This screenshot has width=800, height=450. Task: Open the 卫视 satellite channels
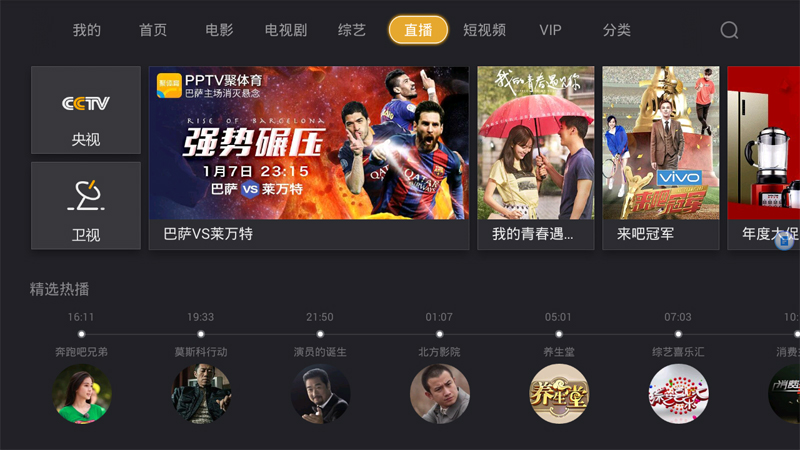pos(86,205)
